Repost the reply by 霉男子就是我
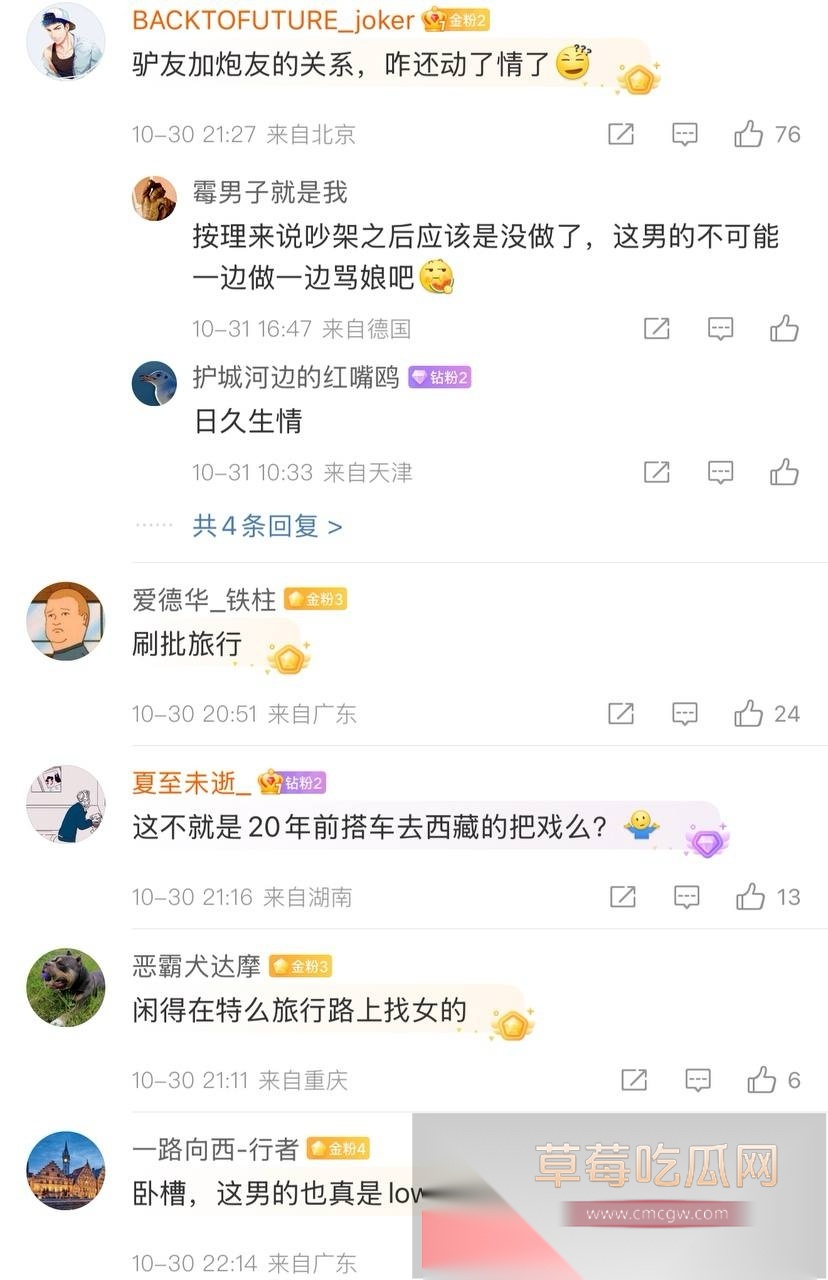The width and height of the screenshot is (828, 1280). (x=657, y=328)
